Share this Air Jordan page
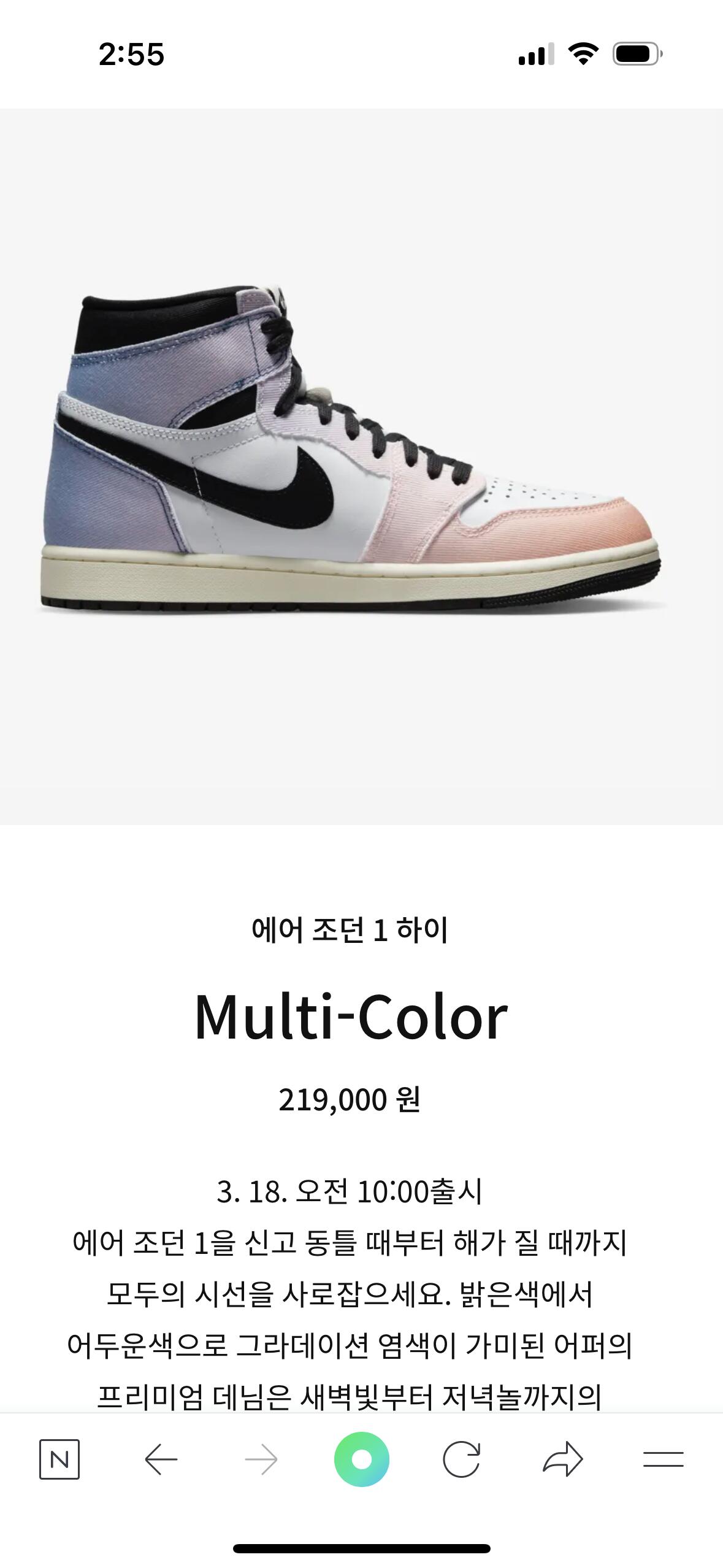Screen dimensions: 723x1568 [x=562, y=1459]
